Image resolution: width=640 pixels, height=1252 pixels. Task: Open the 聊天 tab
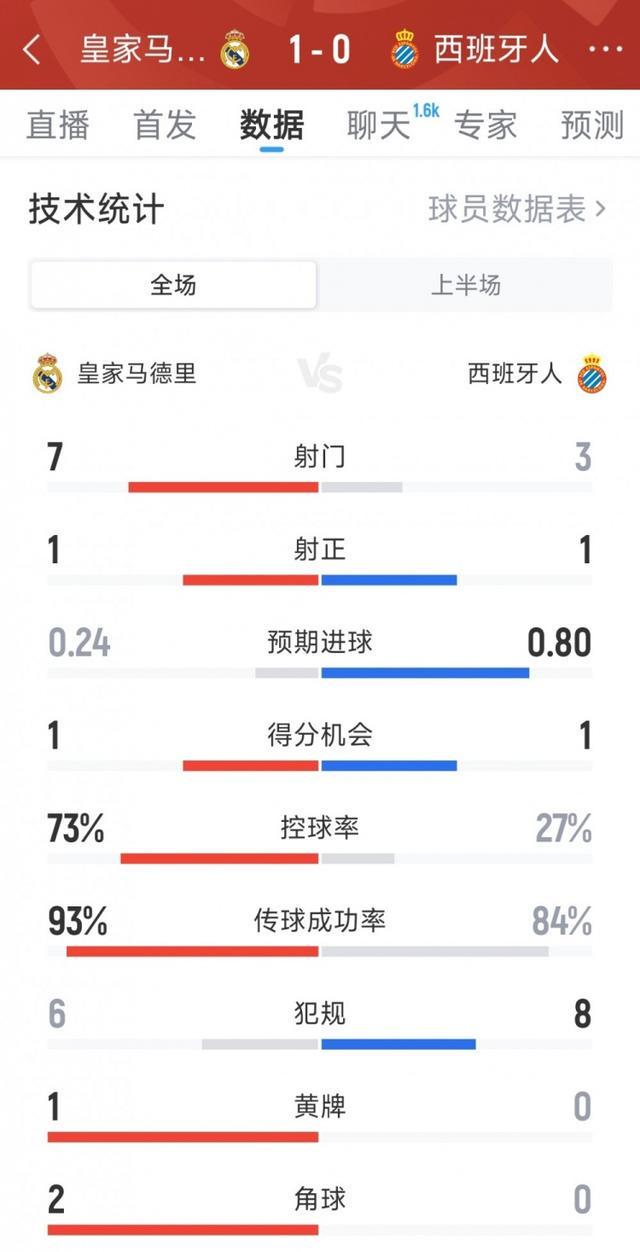[380, 125]
